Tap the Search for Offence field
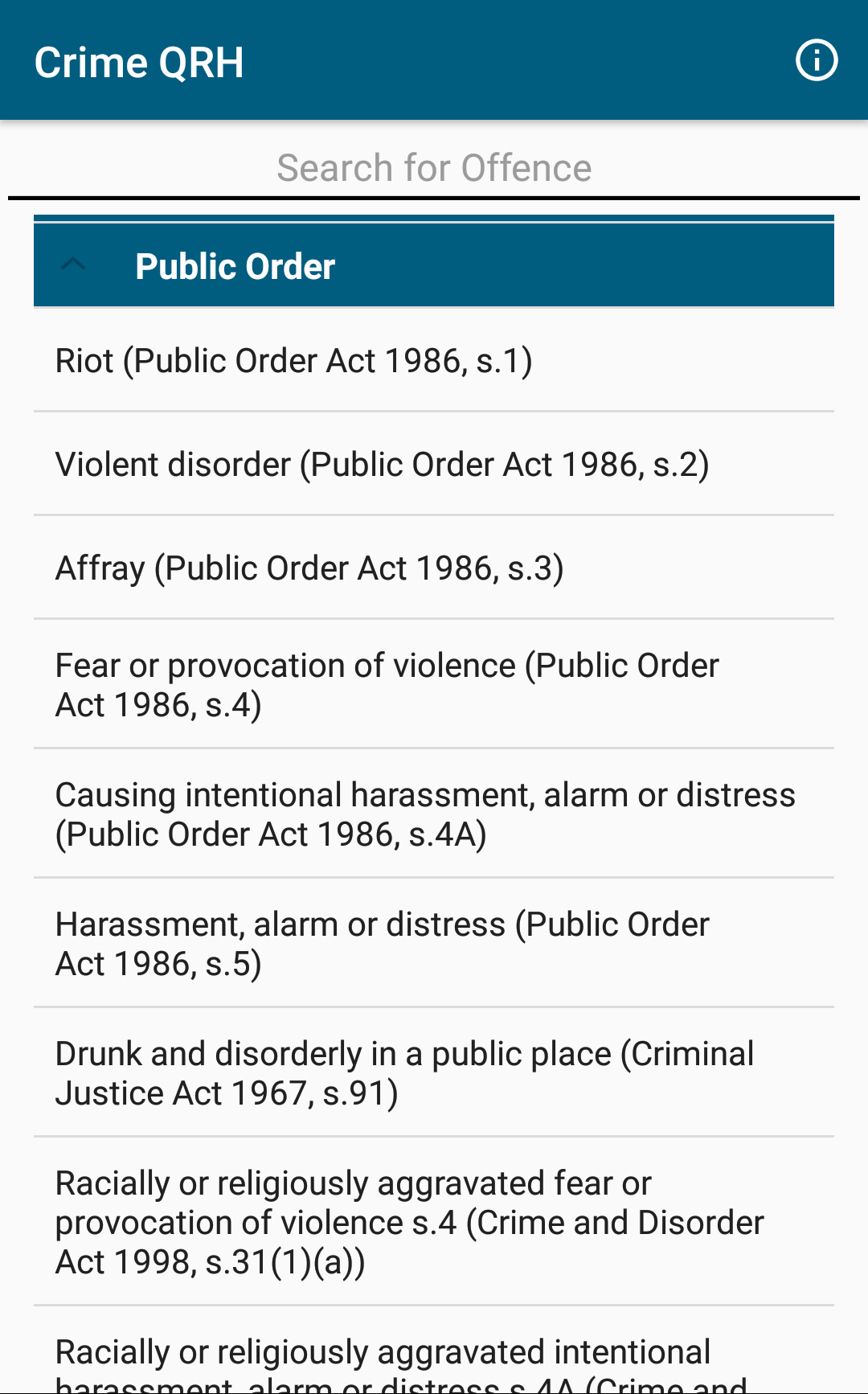The height and width of the screenshot is (1394, 868). 434,168
